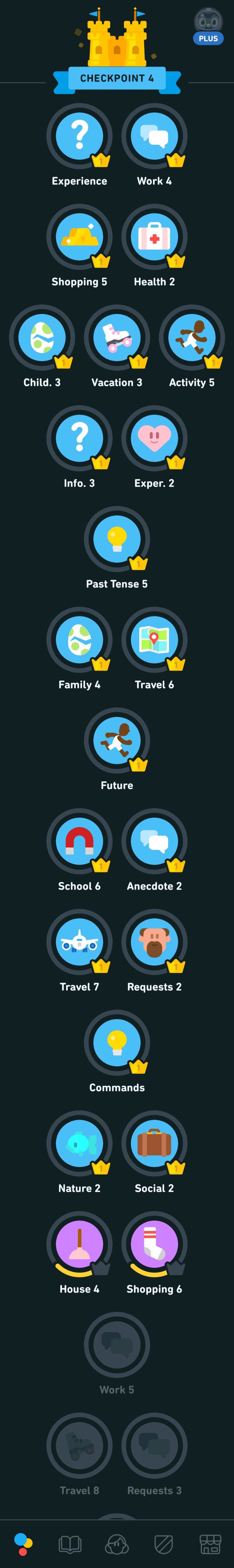Select the School 6 skill
This screenshot has height=1568, width=234.
click(79, 841)
